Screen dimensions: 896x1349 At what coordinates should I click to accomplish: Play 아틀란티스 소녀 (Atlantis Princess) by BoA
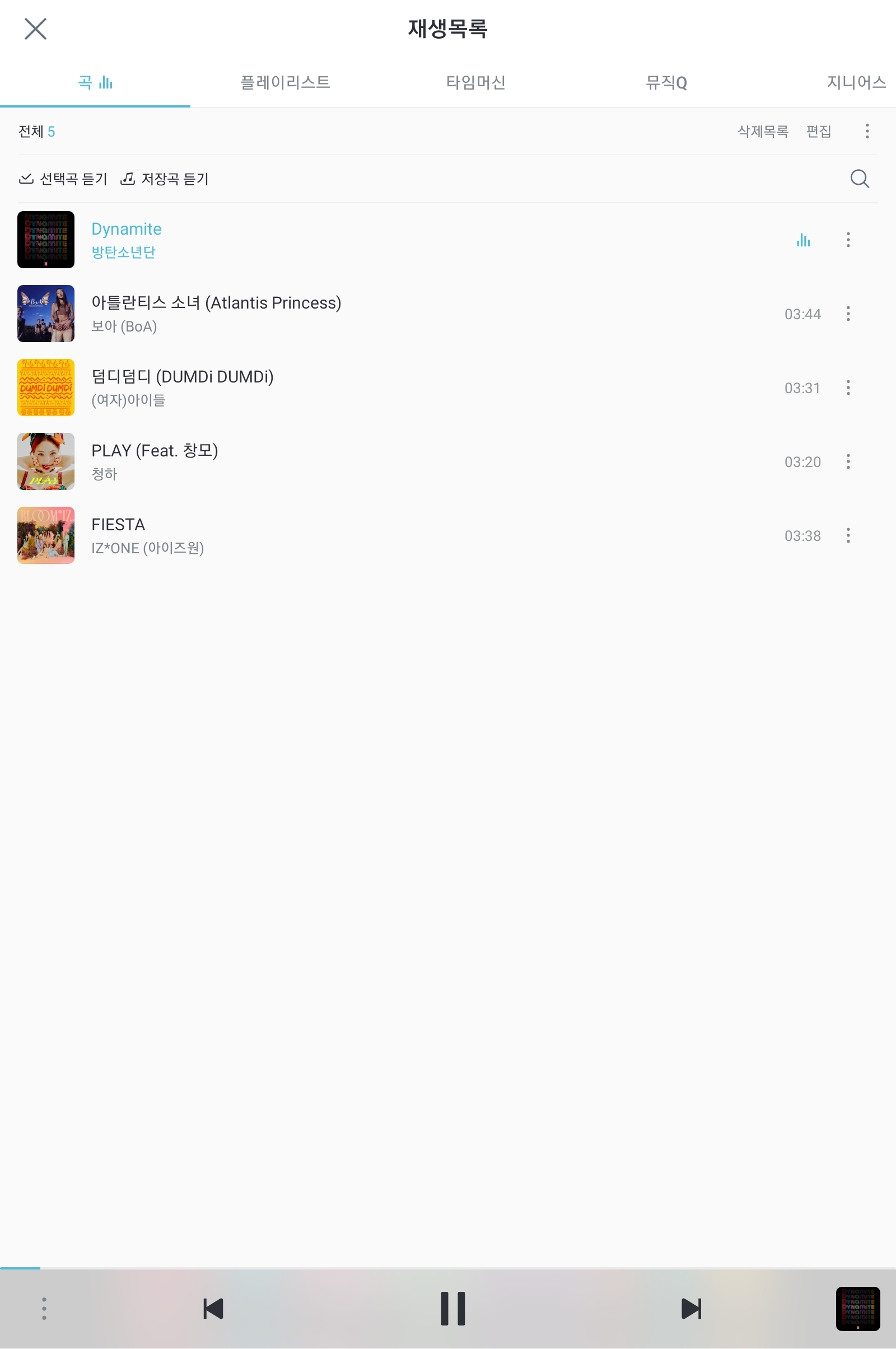point(216,313)
